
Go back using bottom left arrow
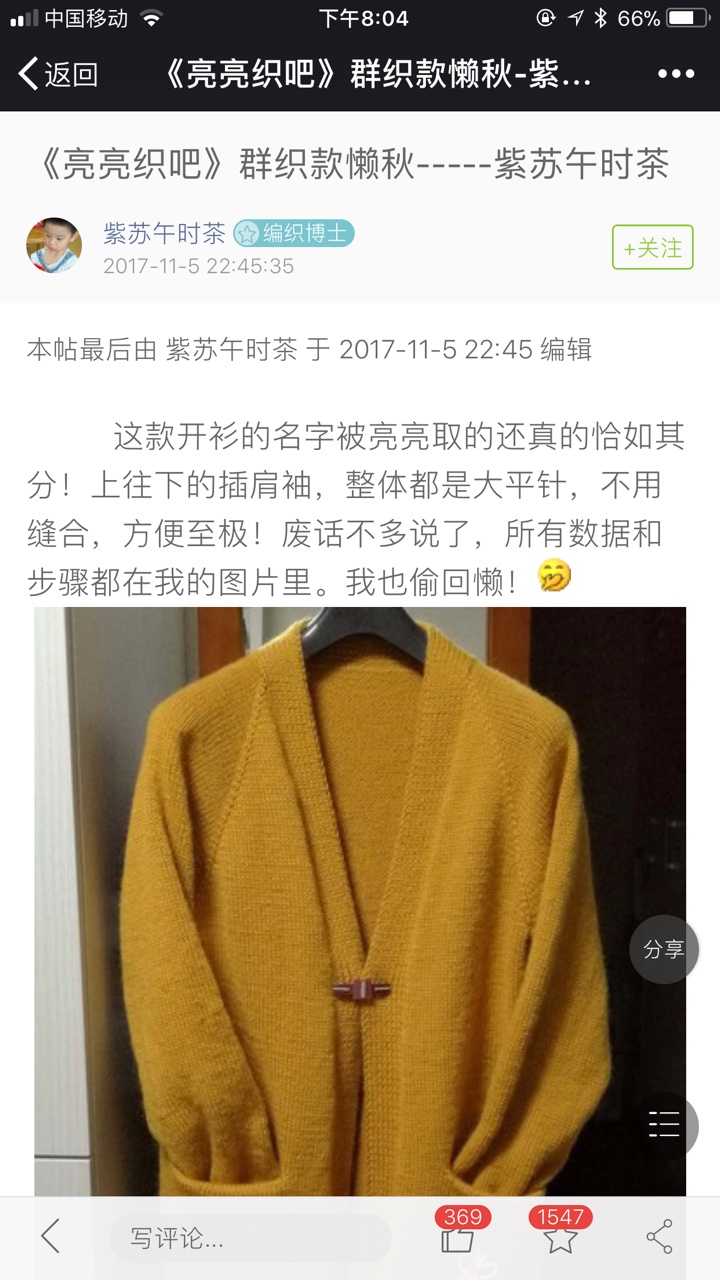pyautogui.click(x=50, y=1238)
